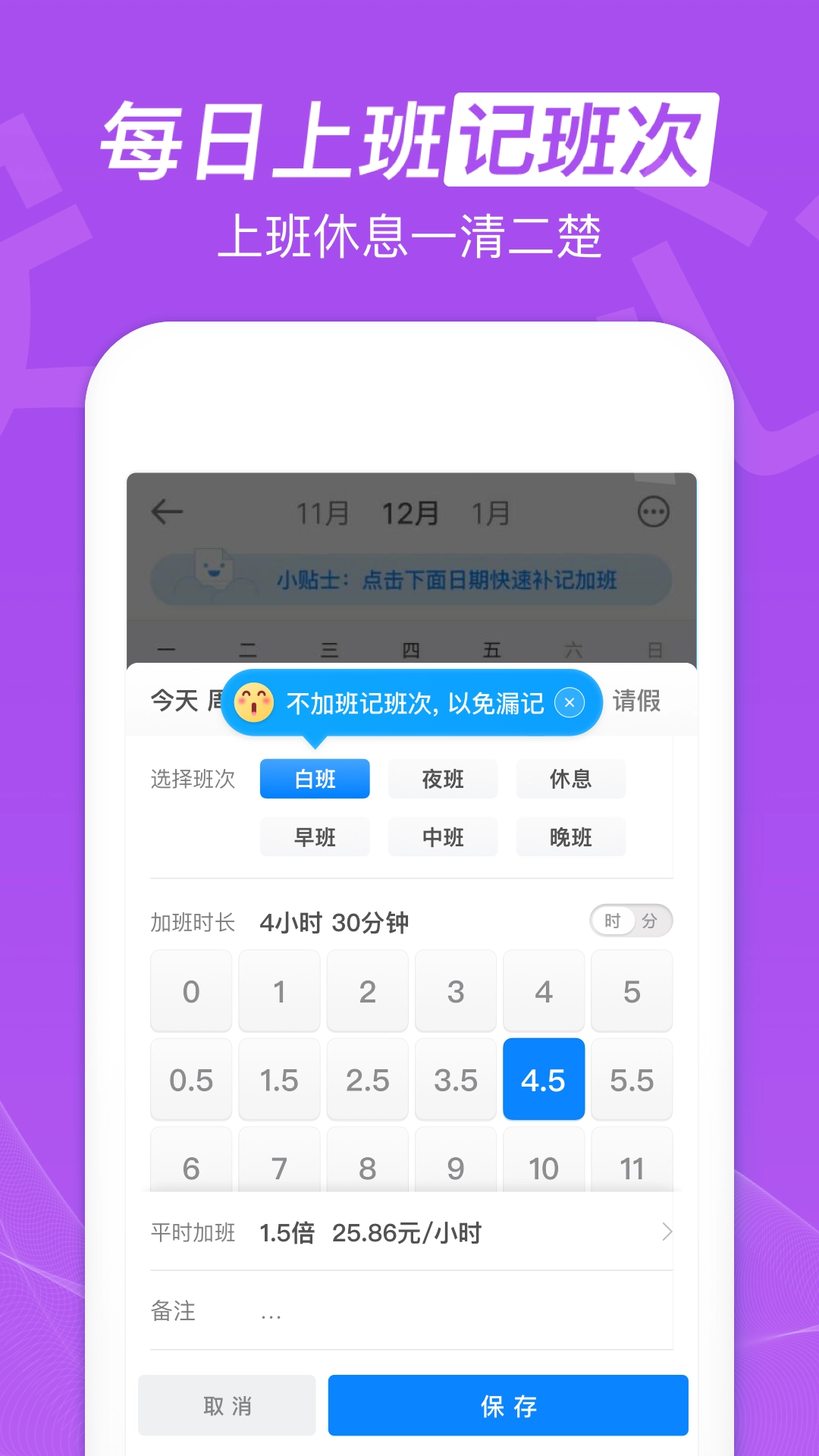This screenshot has height=1456, width=819.
Task: Choose the 中班 shift
Action: tap(443, 837)
